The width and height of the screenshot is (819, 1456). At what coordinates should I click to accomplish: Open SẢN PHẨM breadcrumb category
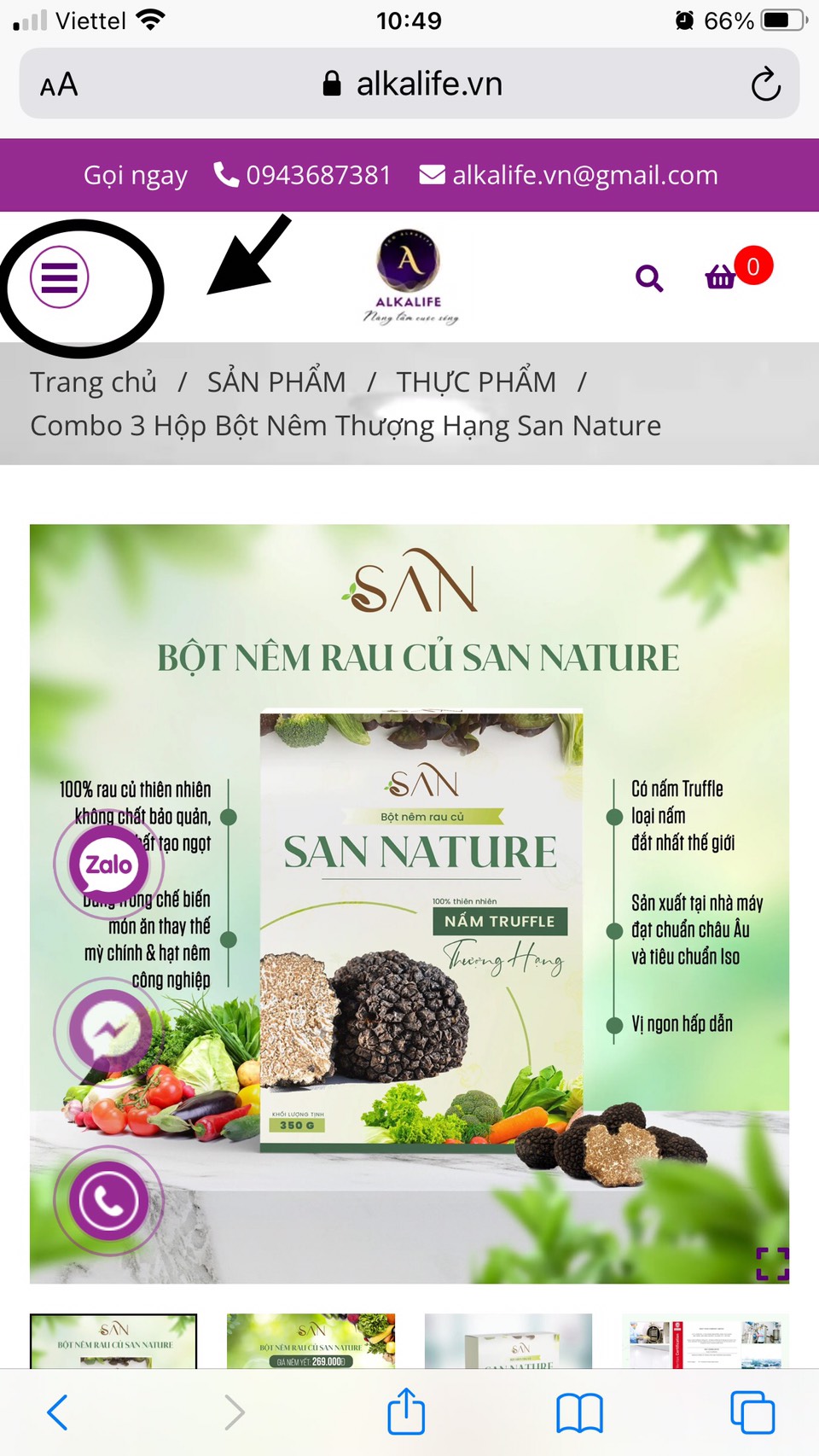[x=276, y=381]
